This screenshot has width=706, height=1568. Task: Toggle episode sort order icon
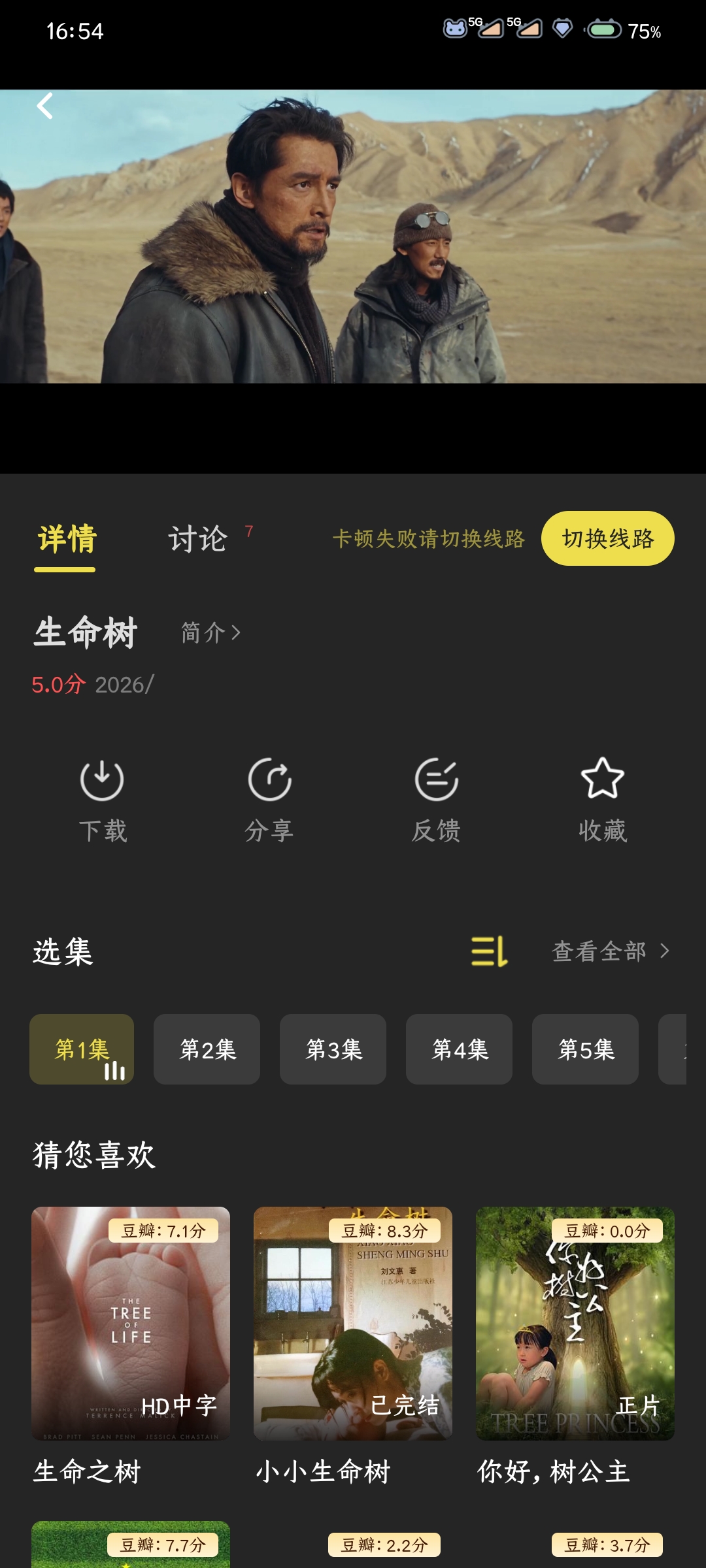click(489, 951)
